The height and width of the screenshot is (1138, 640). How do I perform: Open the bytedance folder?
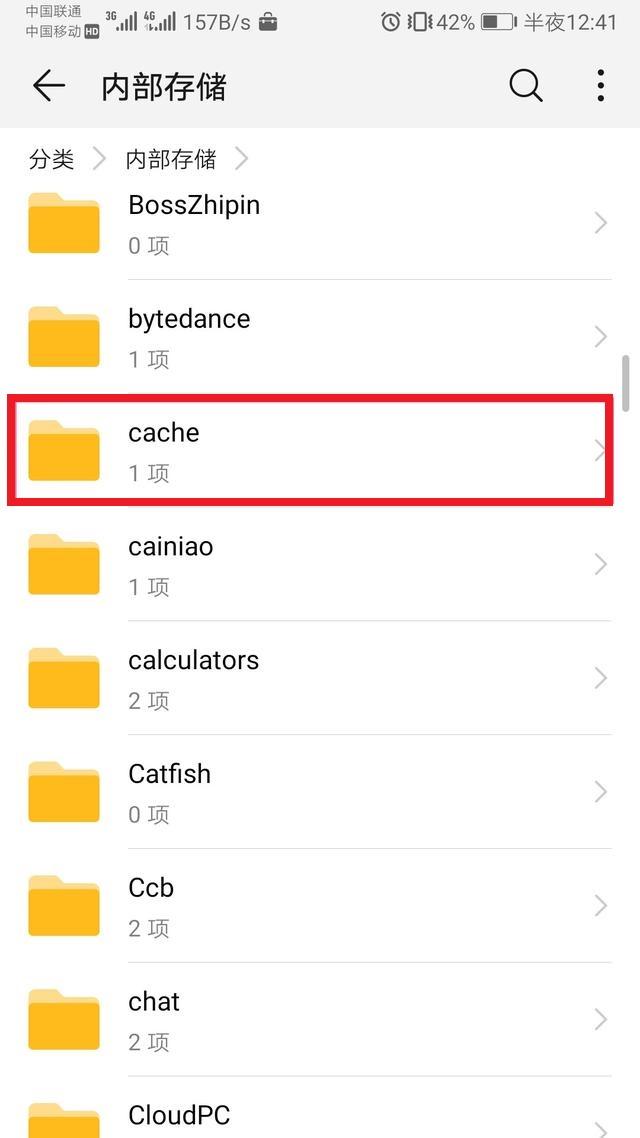(320, 337)
